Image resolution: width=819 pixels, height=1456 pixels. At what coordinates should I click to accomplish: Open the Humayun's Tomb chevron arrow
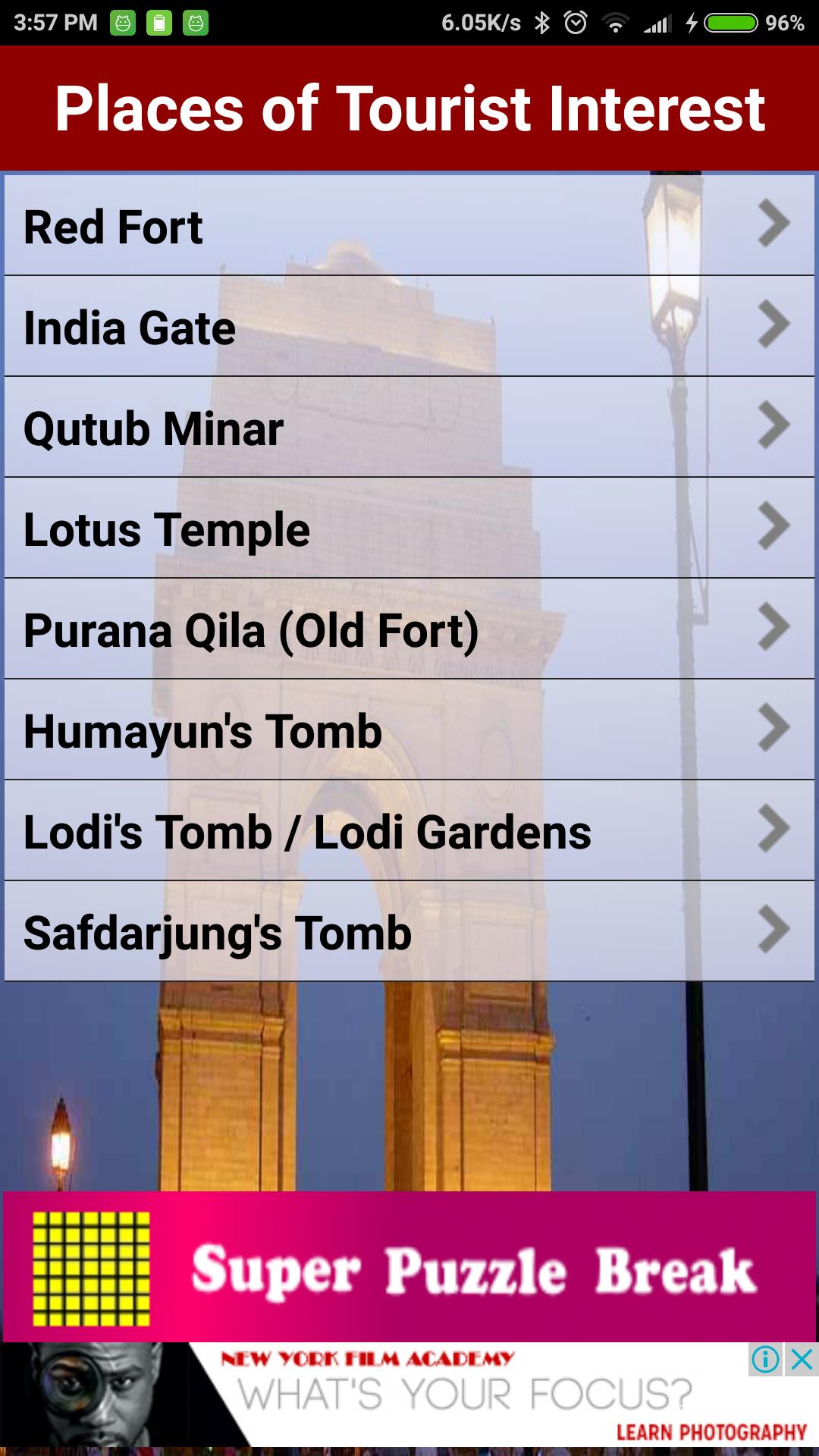(775, 731)
